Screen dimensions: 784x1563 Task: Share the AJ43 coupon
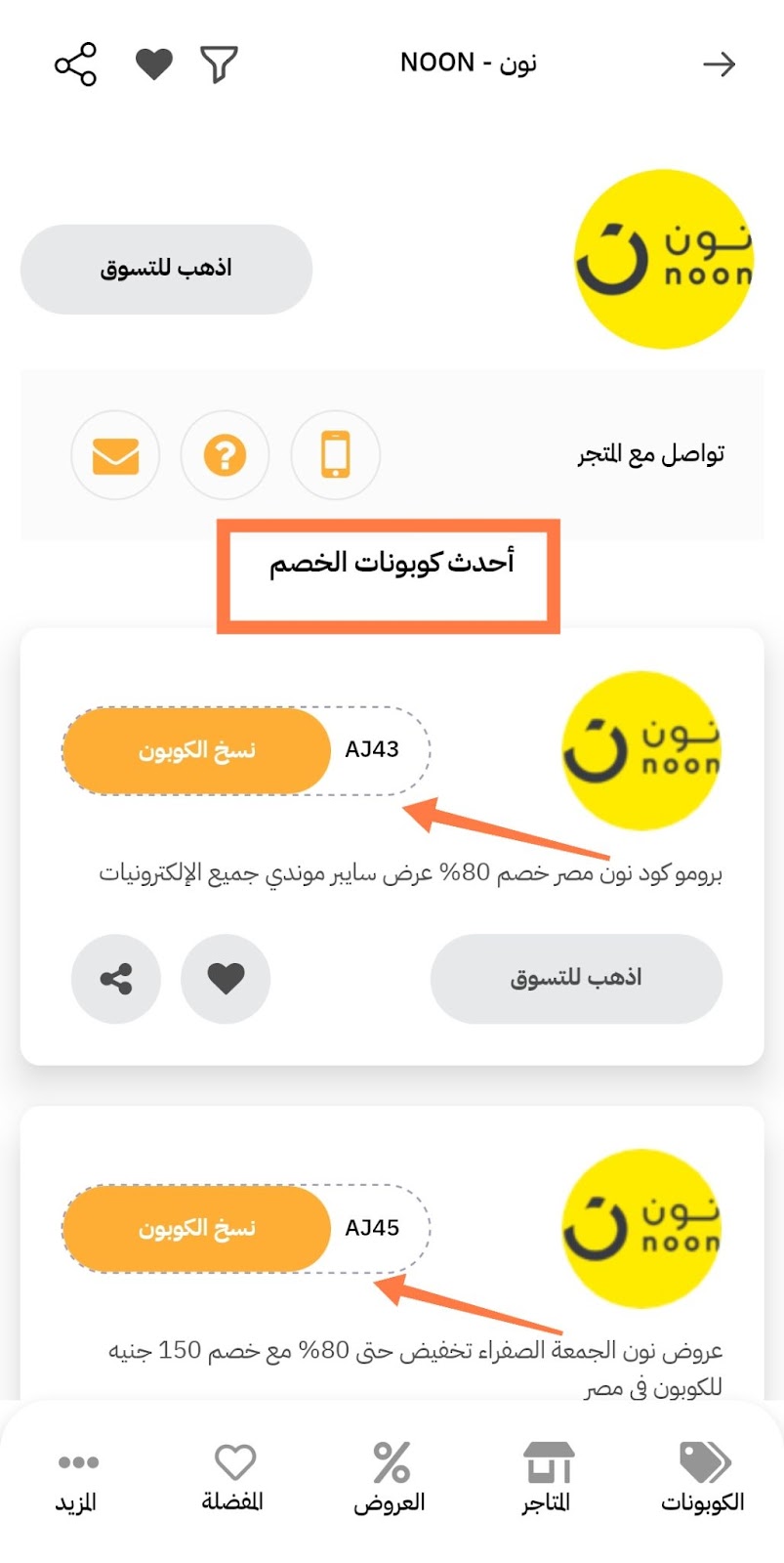pos(115,978)
